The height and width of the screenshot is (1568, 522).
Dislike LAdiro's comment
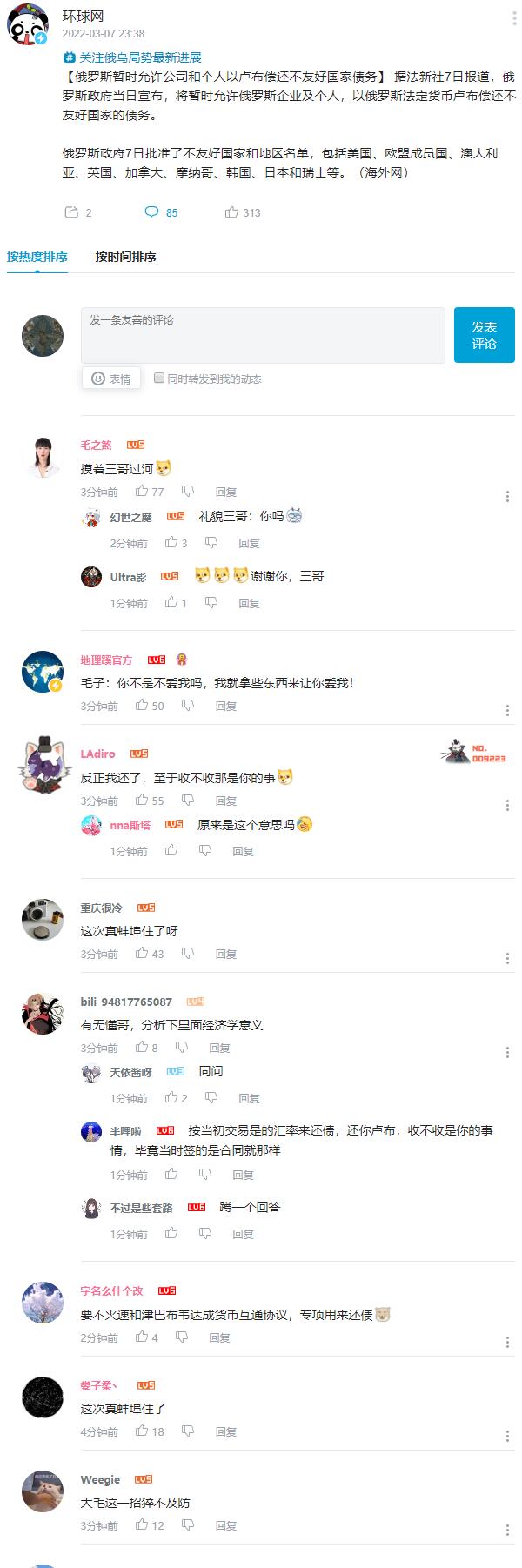tap(188, 800)
